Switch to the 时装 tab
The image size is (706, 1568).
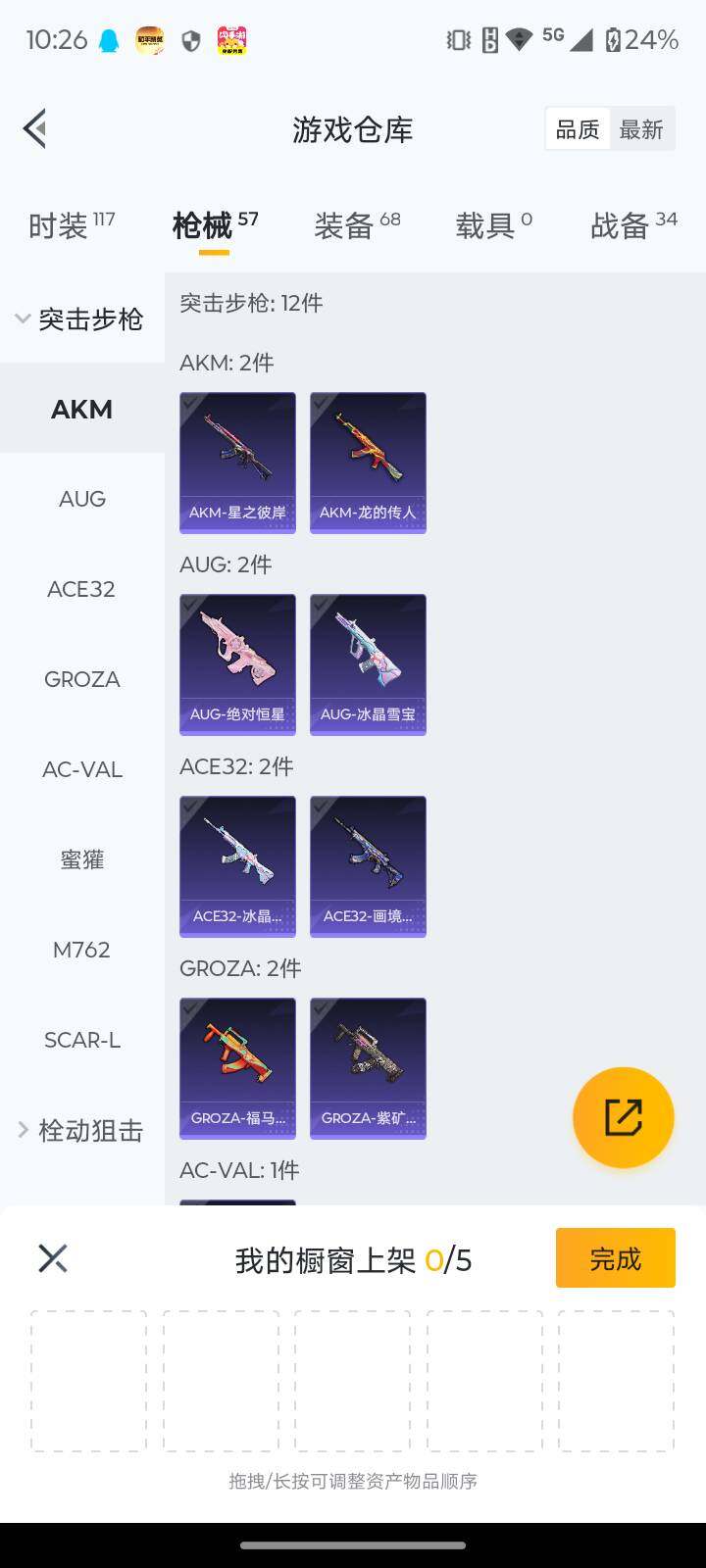[71, 225]
